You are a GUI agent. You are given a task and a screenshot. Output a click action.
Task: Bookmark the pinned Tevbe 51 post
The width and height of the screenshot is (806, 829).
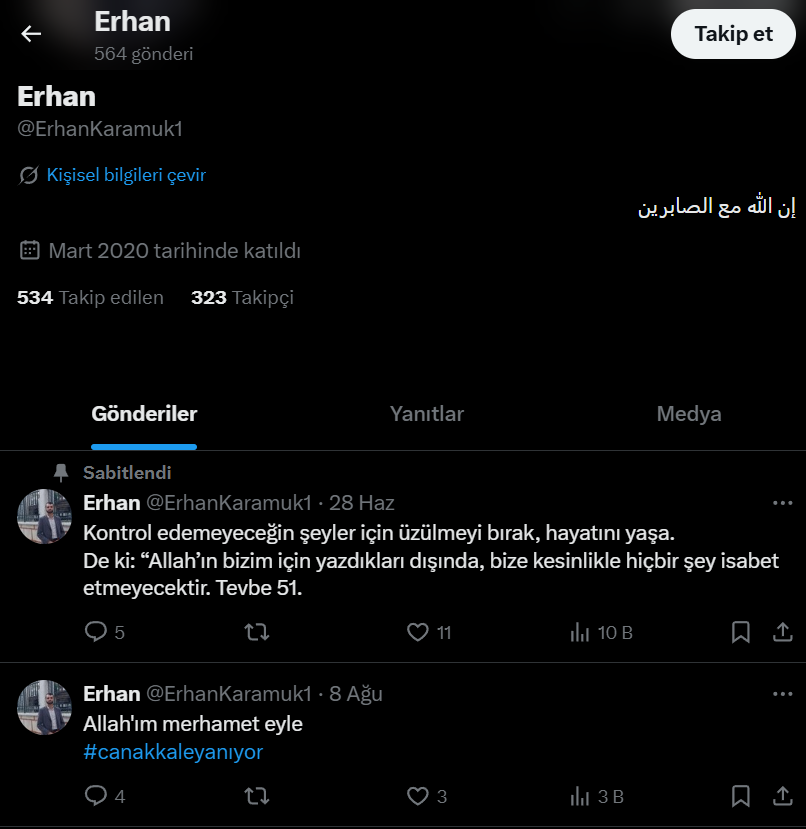740,632
